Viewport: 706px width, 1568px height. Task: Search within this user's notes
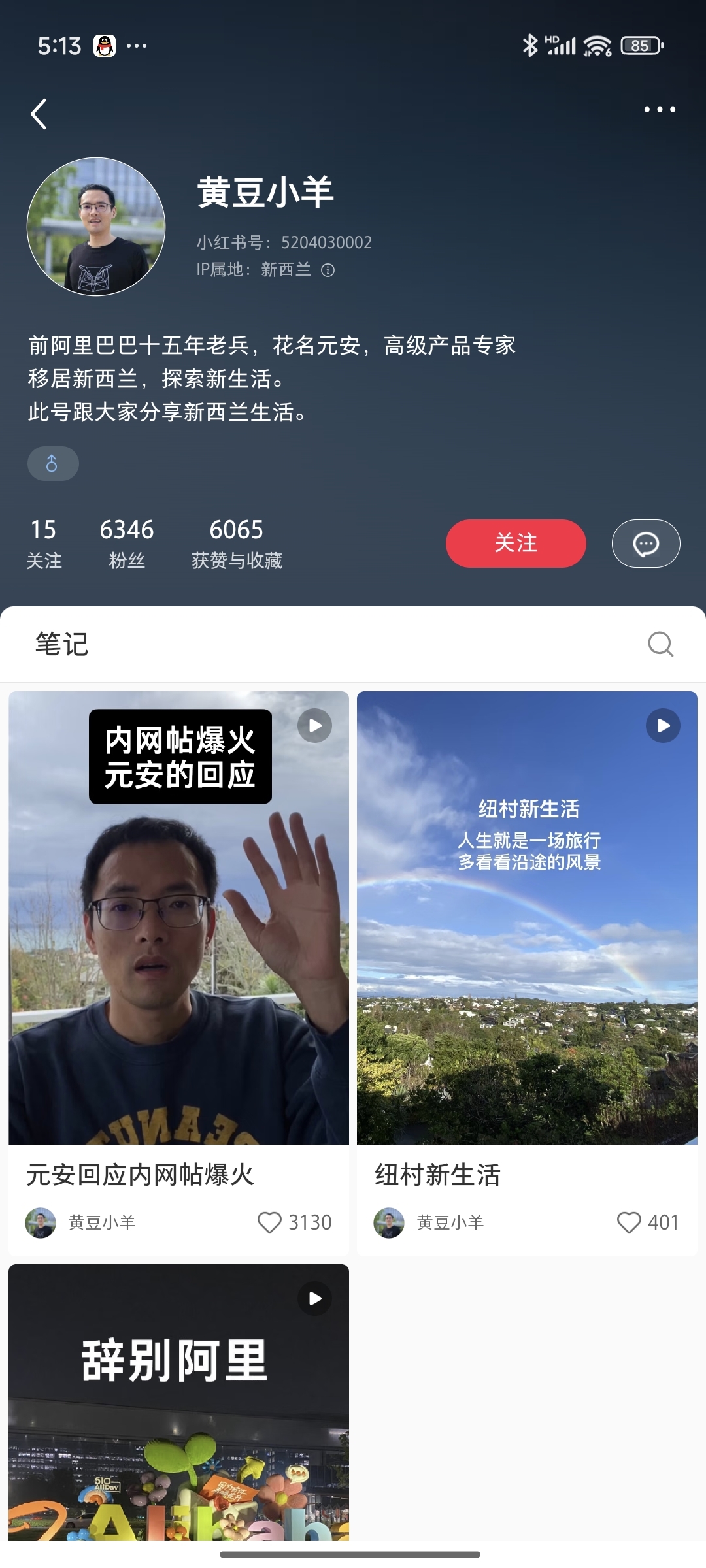[660, 644]
